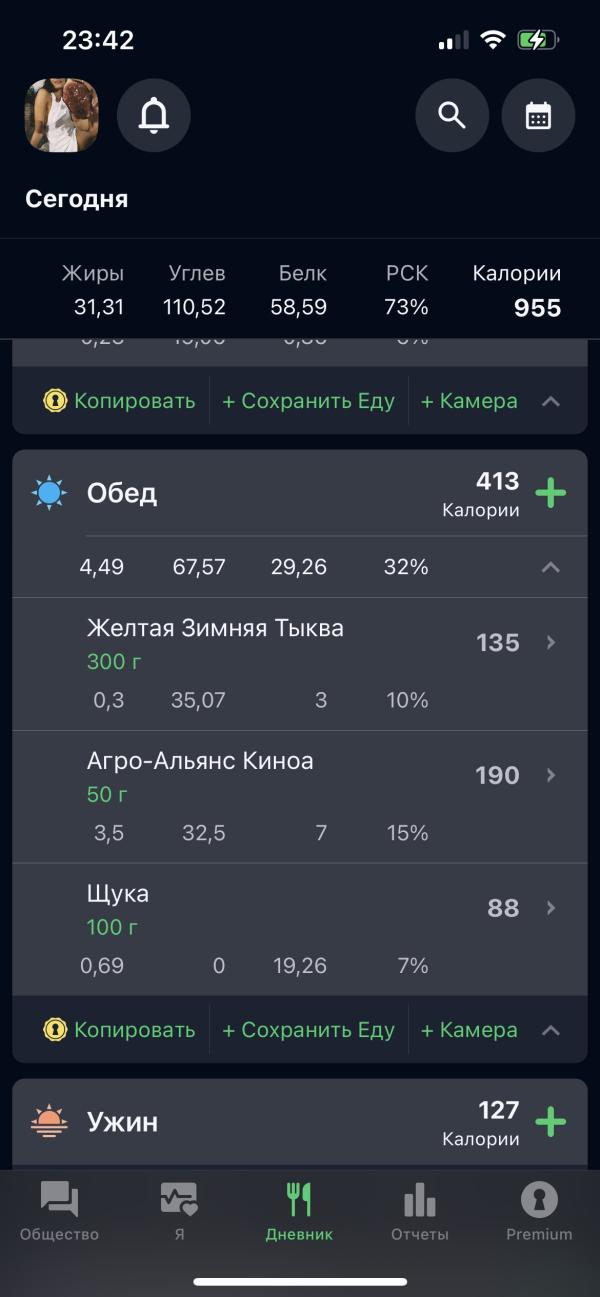Tap Копировать under the Обед meal
The height and width of the screenshot is (1297, 600).
coord(120,1030)
